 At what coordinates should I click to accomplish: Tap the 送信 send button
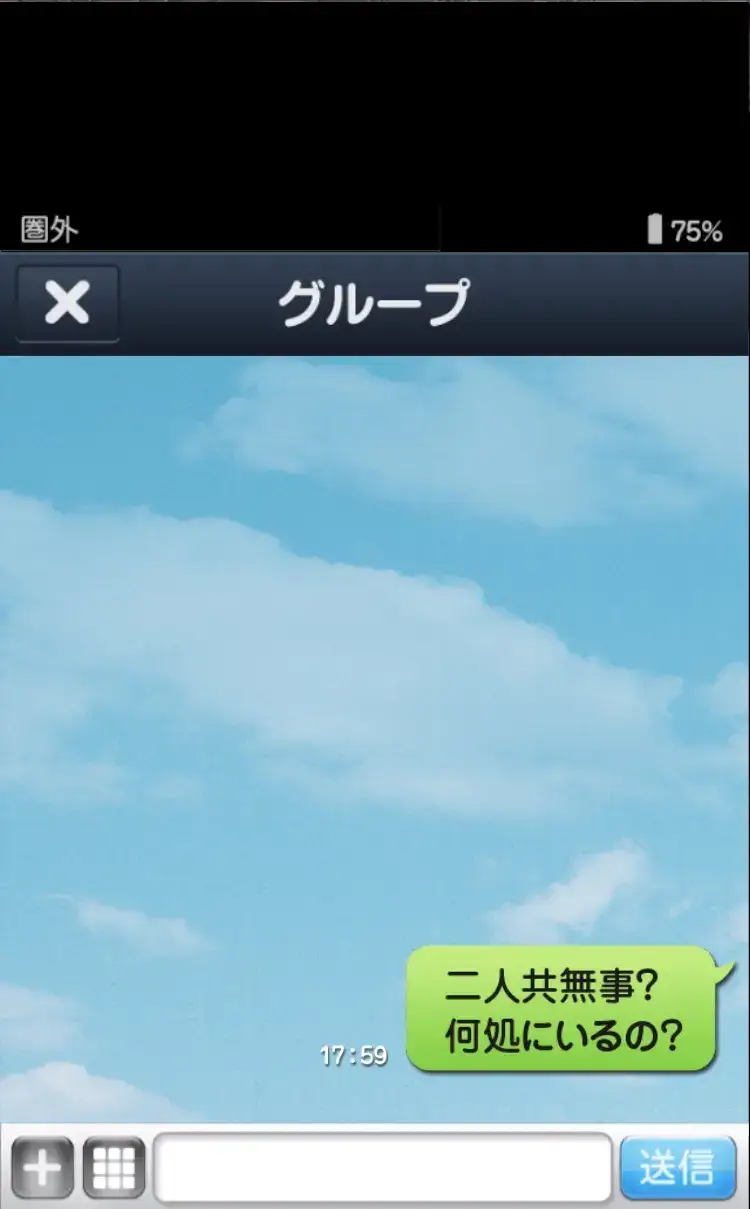tap(678, 1167)
